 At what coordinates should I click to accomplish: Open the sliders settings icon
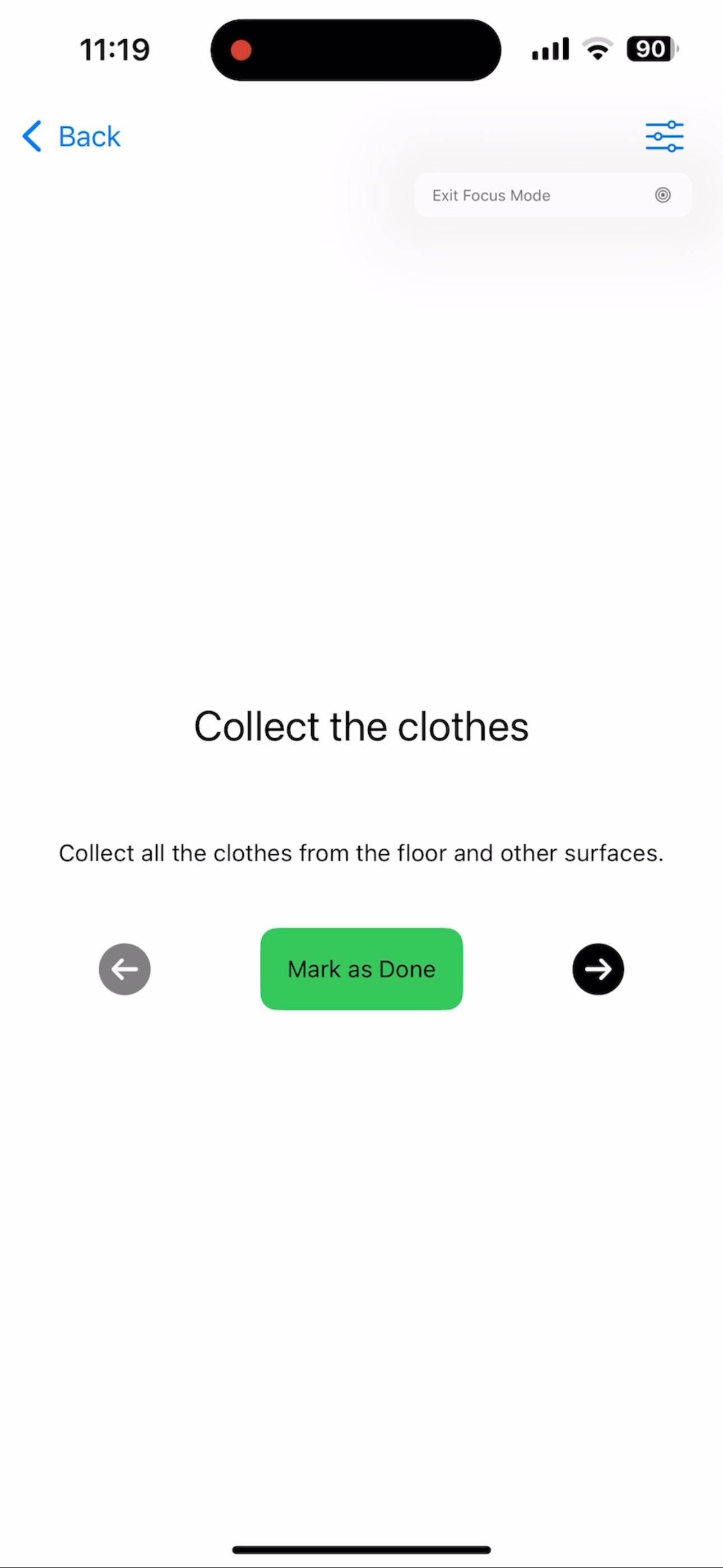[664, 136]
